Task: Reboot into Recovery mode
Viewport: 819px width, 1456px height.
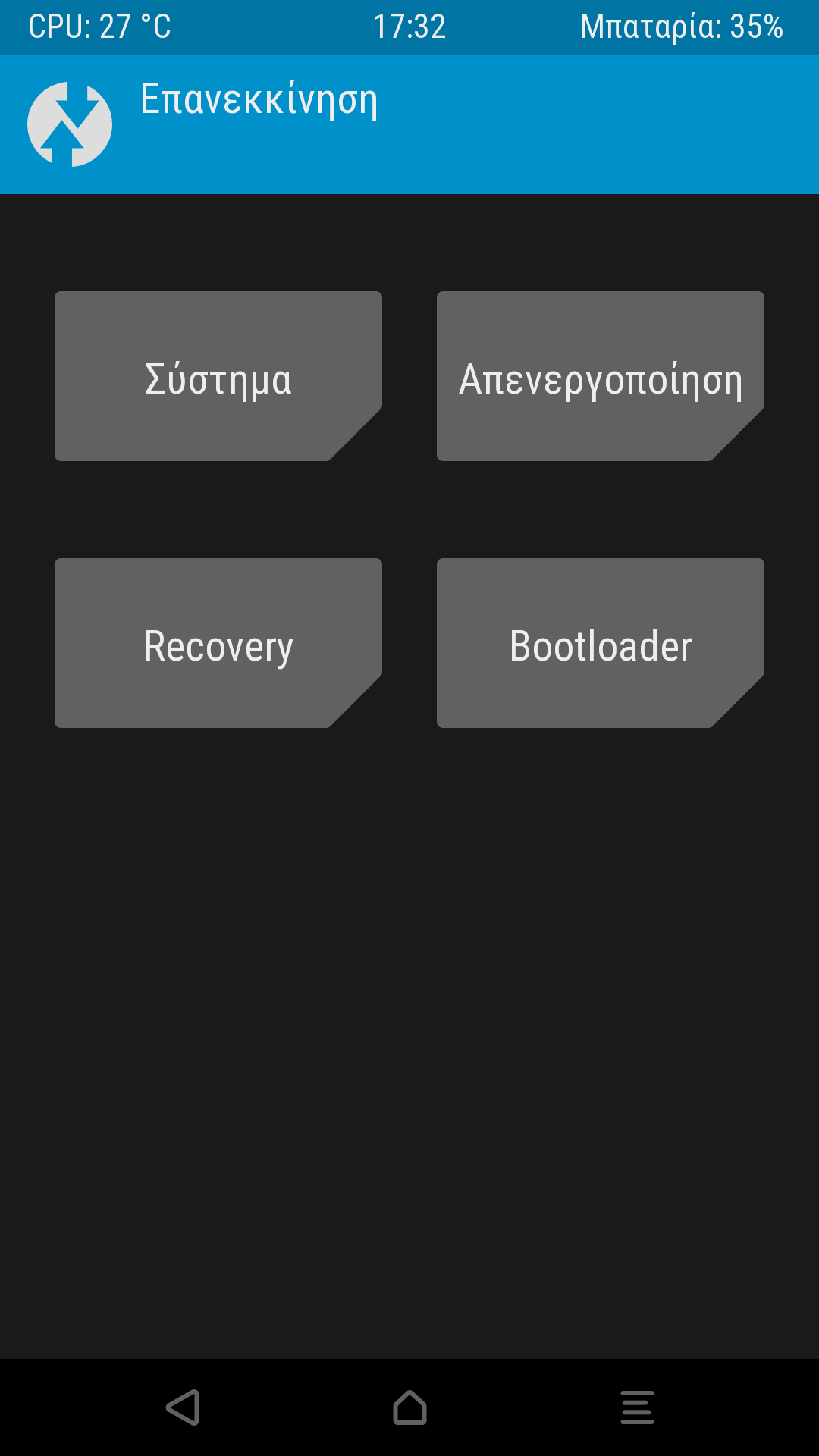Action: tap(218, 643)
